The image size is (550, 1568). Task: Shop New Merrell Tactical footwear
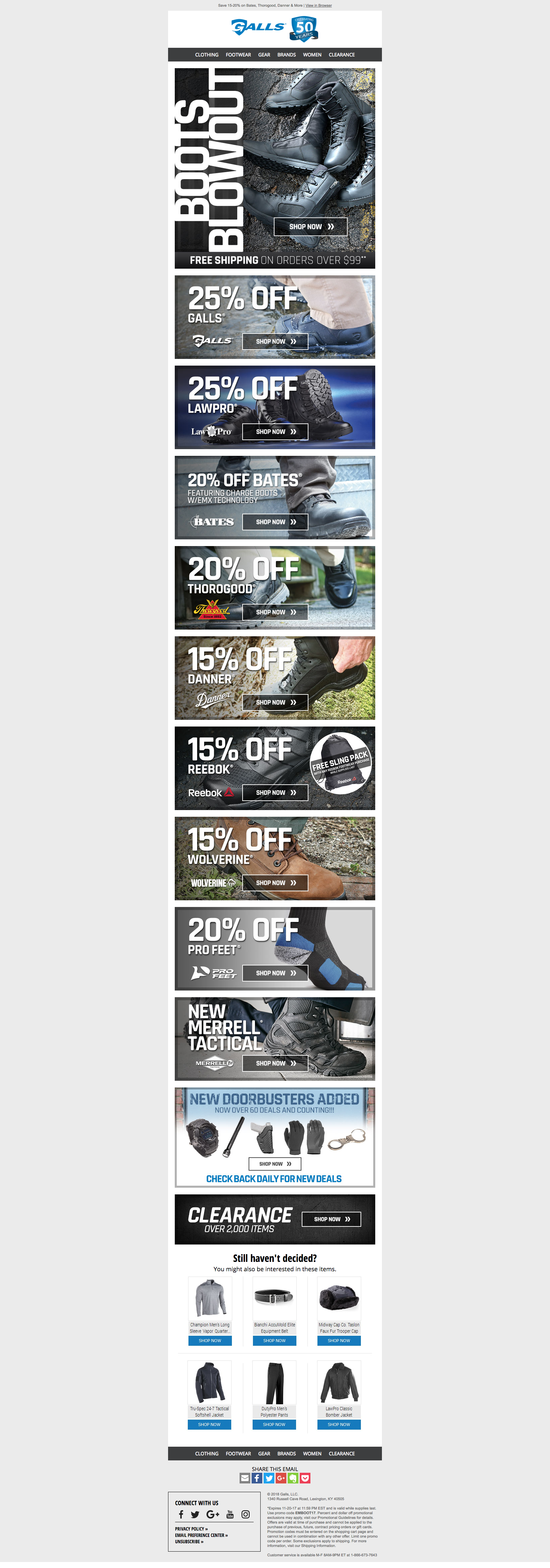pos(275,1063)
